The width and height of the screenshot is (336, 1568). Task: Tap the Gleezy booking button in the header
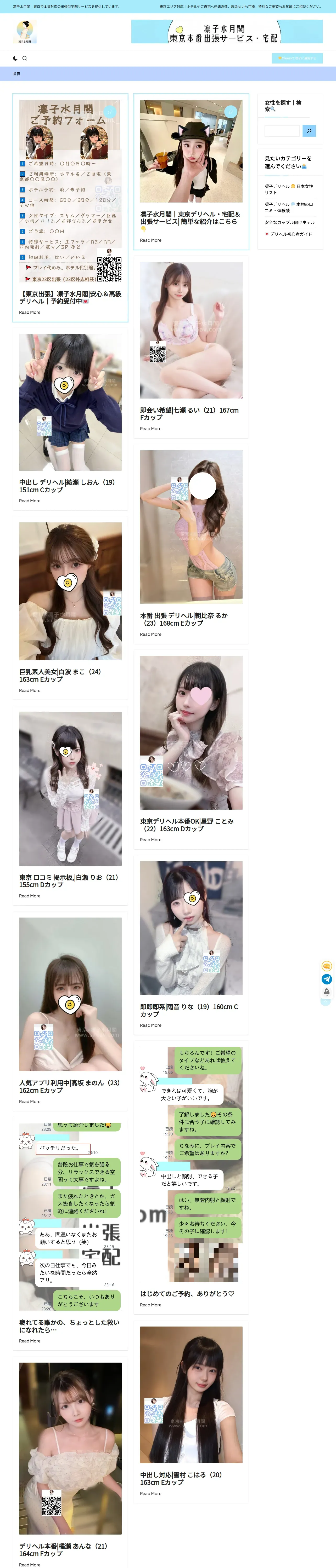pos(297,59)
